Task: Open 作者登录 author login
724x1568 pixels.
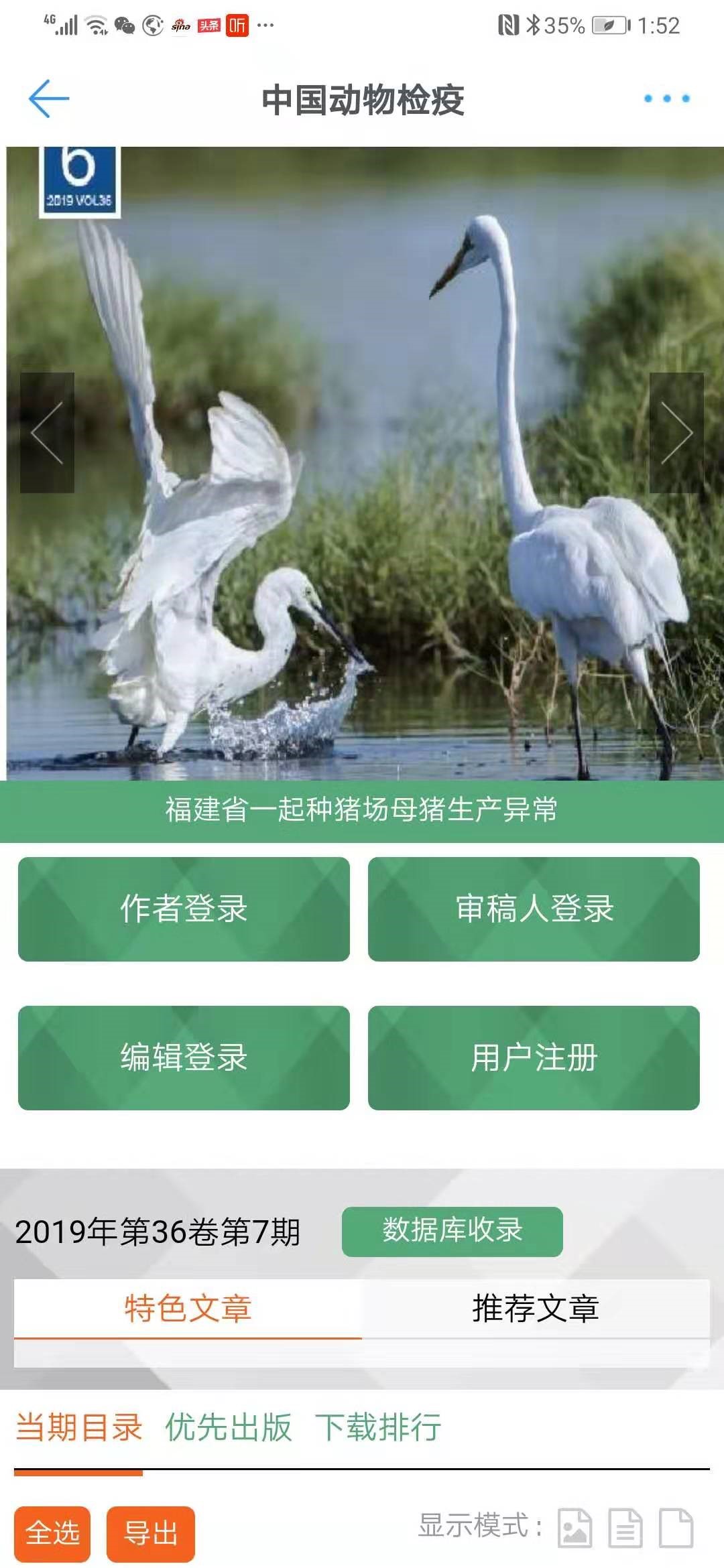Action: coord(184,909)
